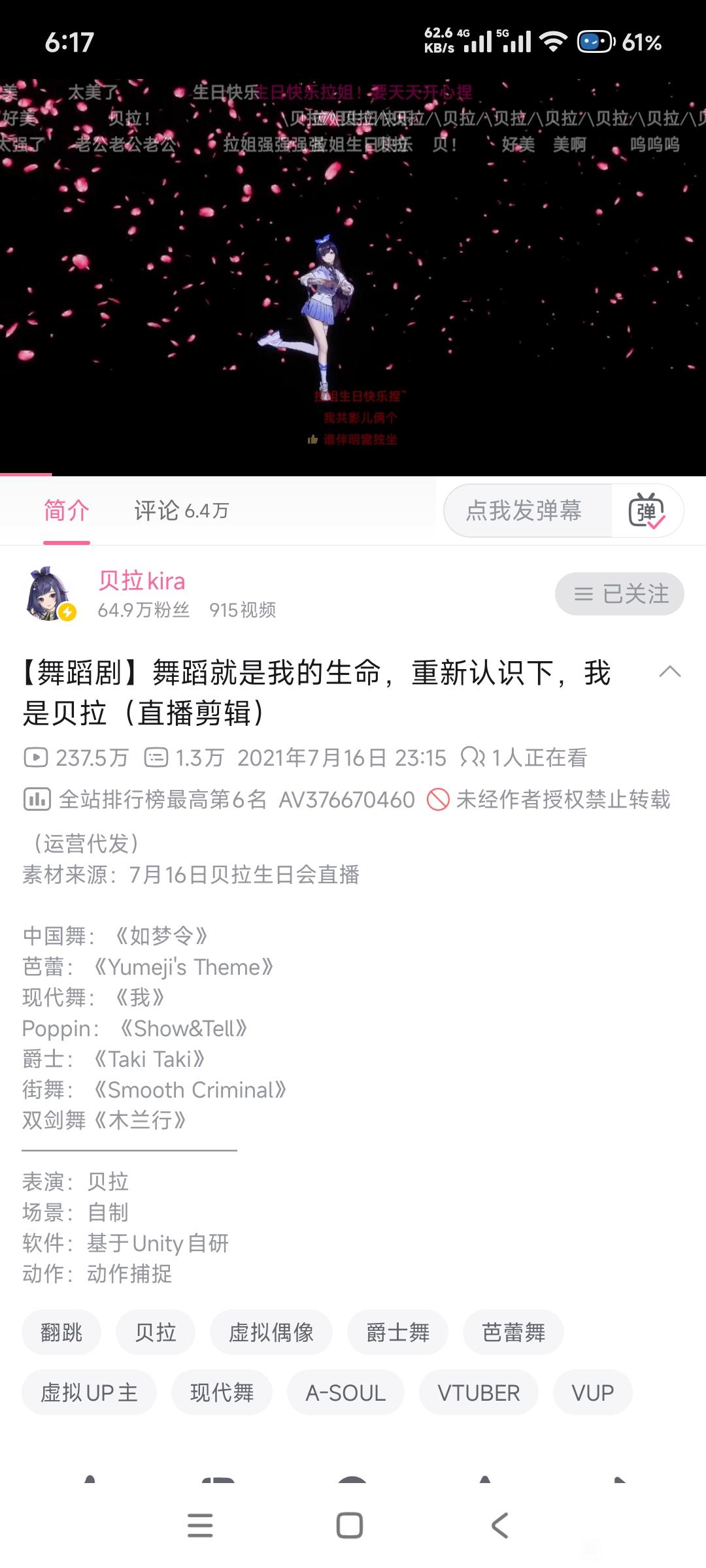This screenshot has width=706, height=1568.
Task: Tap the 已关注 follow button
Action: click(x=620, y=594)
